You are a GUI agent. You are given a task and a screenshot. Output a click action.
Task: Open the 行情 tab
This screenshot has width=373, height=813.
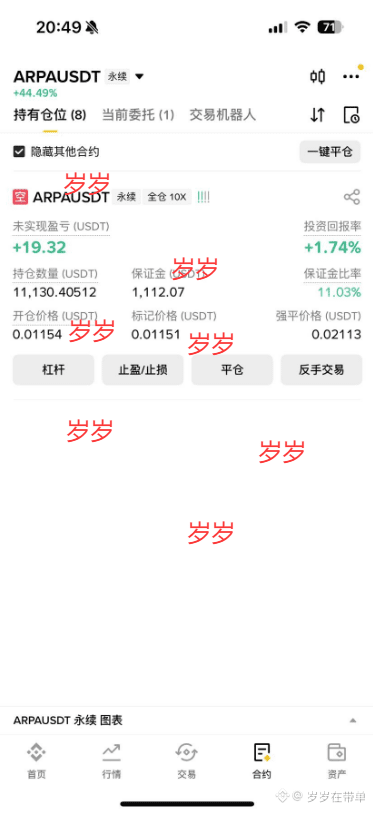click(112, 761)
